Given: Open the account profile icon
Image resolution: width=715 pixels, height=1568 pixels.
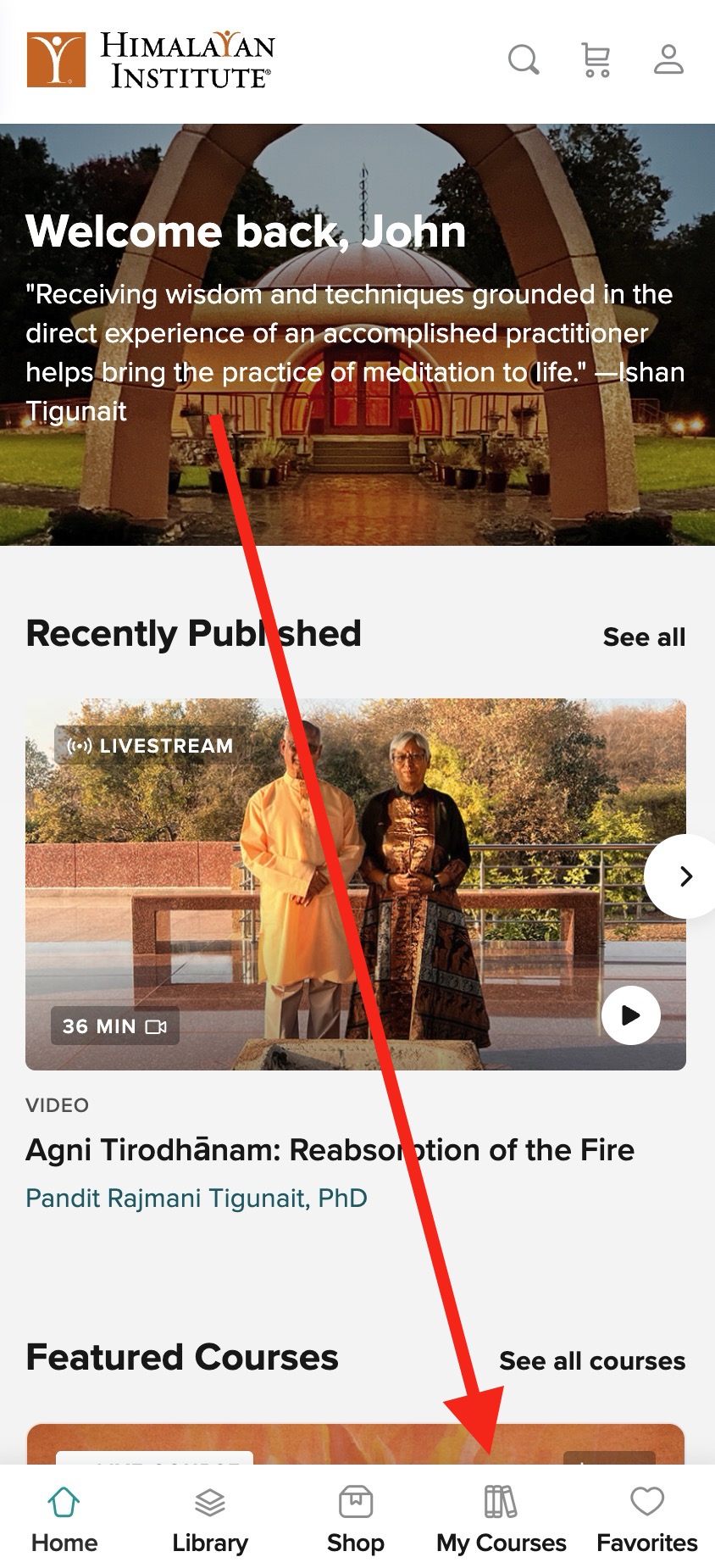Looking at the screenshot, I should coord(668,60).
